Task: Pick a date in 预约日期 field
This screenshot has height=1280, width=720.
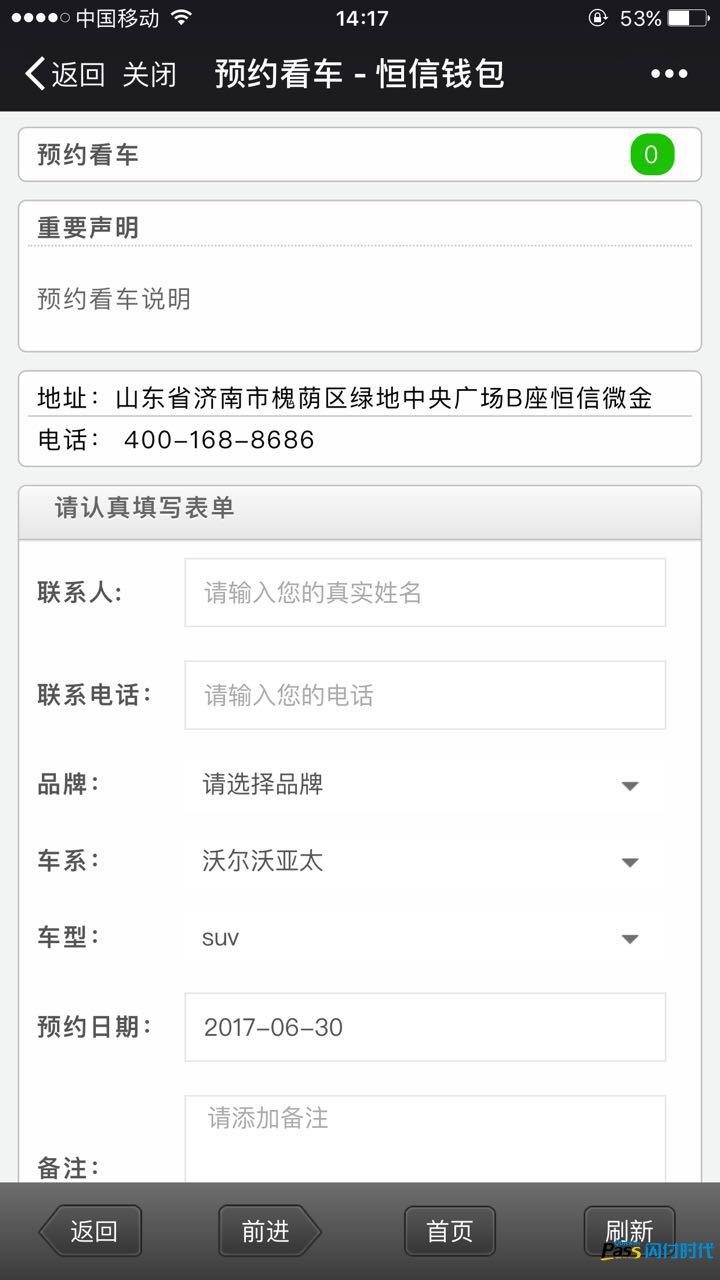Action: click(x=425, y=1027)
